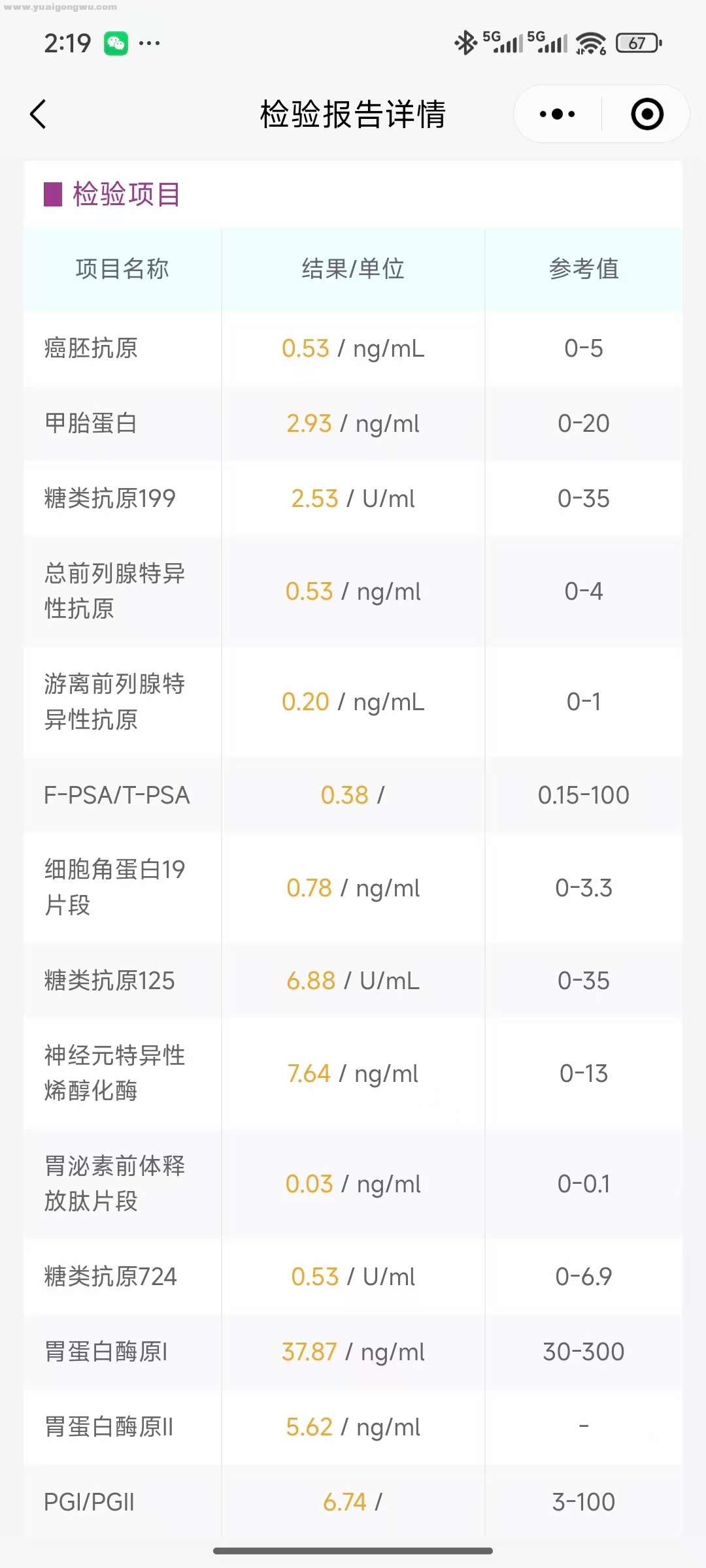
Task: Close the mini program via the circle button
Action: pyautogui.click(x=647, y=114)
